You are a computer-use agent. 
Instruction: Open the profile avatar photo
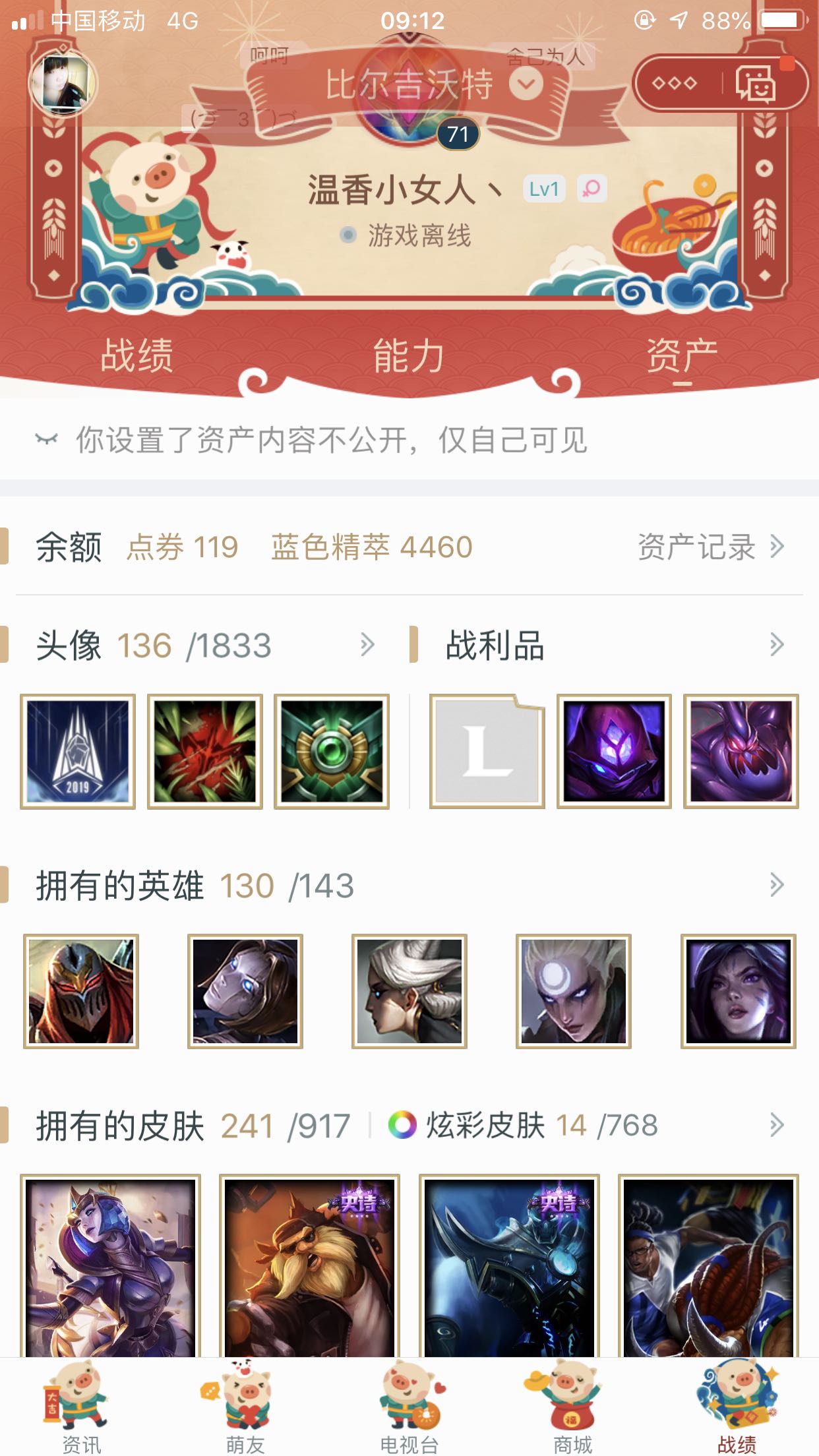click(63, 84)
